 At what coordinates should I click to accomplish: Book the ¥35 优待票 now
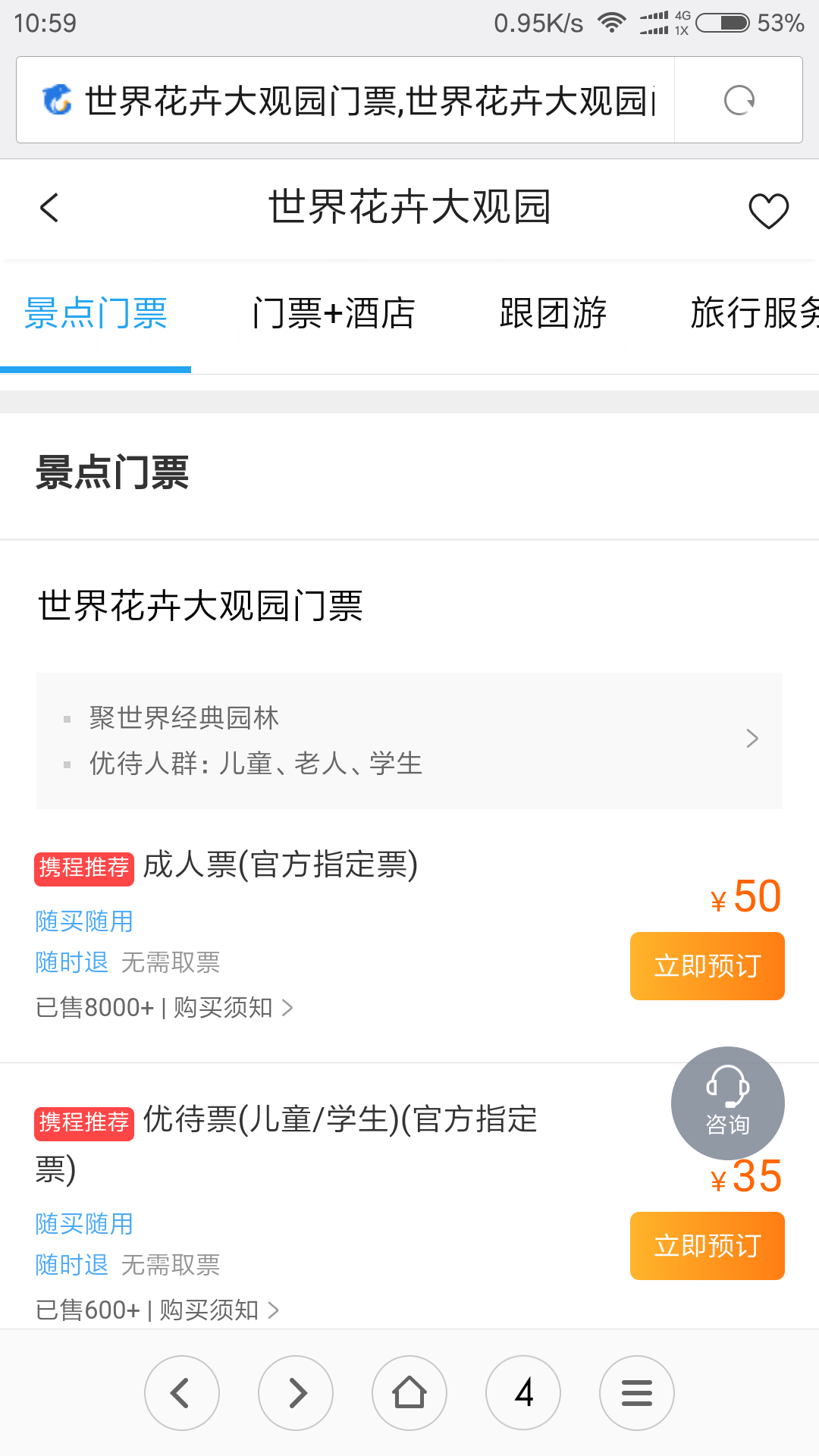pyautogui.click(x=707, y=1245)
